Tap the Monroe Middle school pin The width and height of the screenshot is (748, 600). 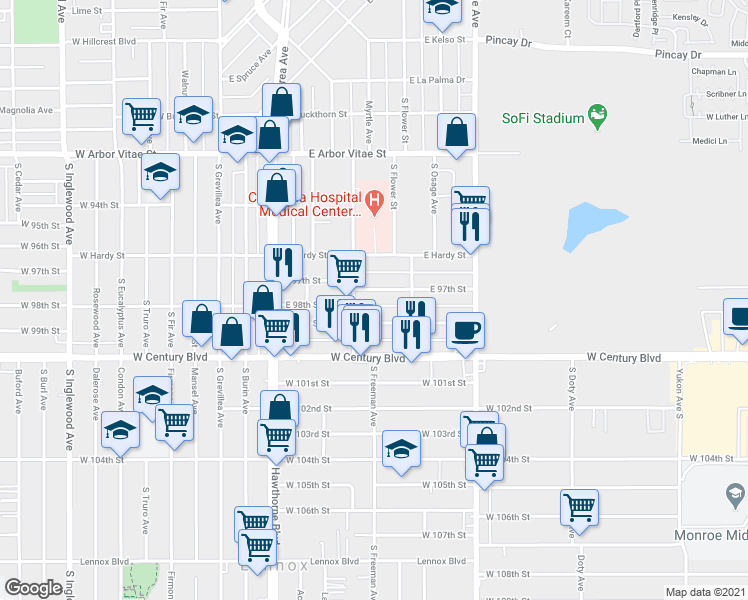pos(735,496)
